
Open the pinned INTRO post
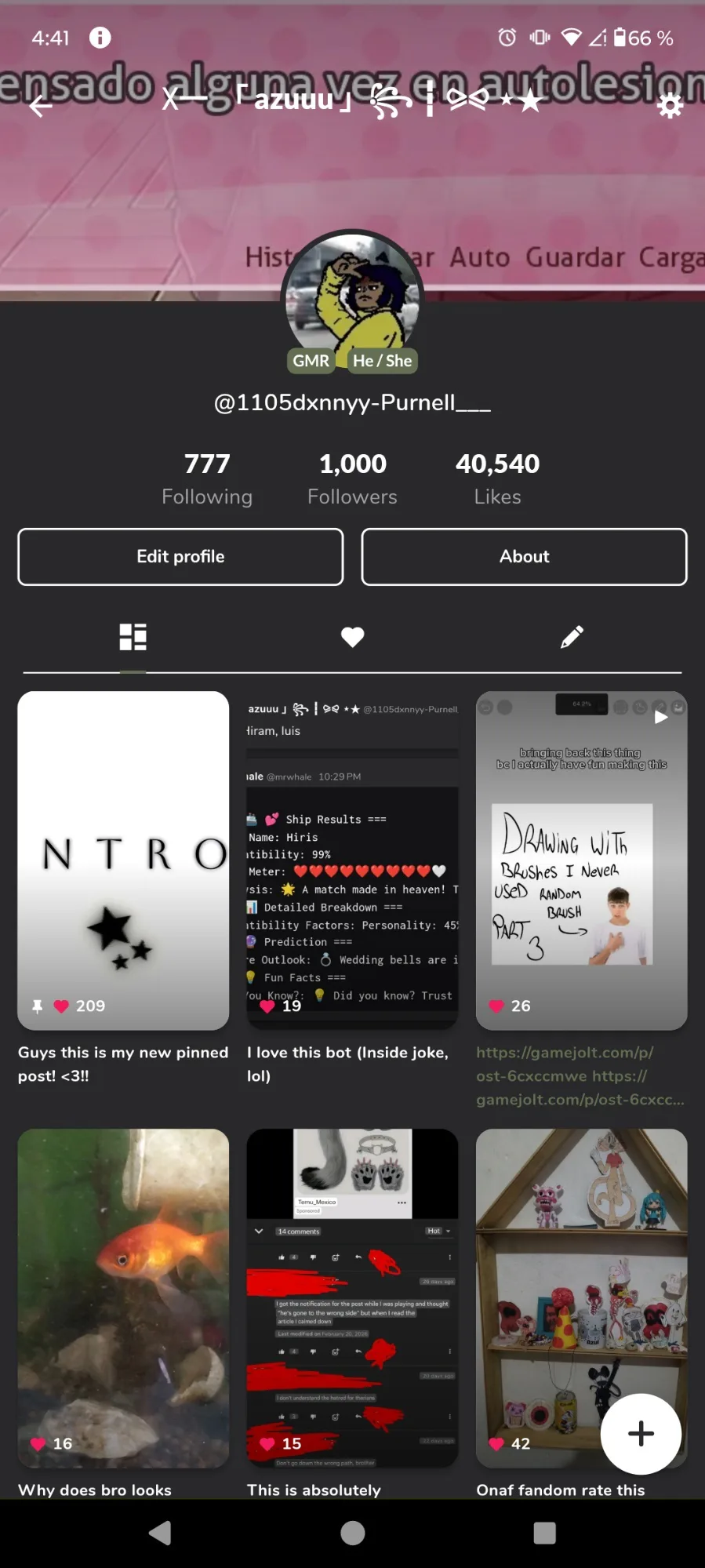(x=123, y=860)
